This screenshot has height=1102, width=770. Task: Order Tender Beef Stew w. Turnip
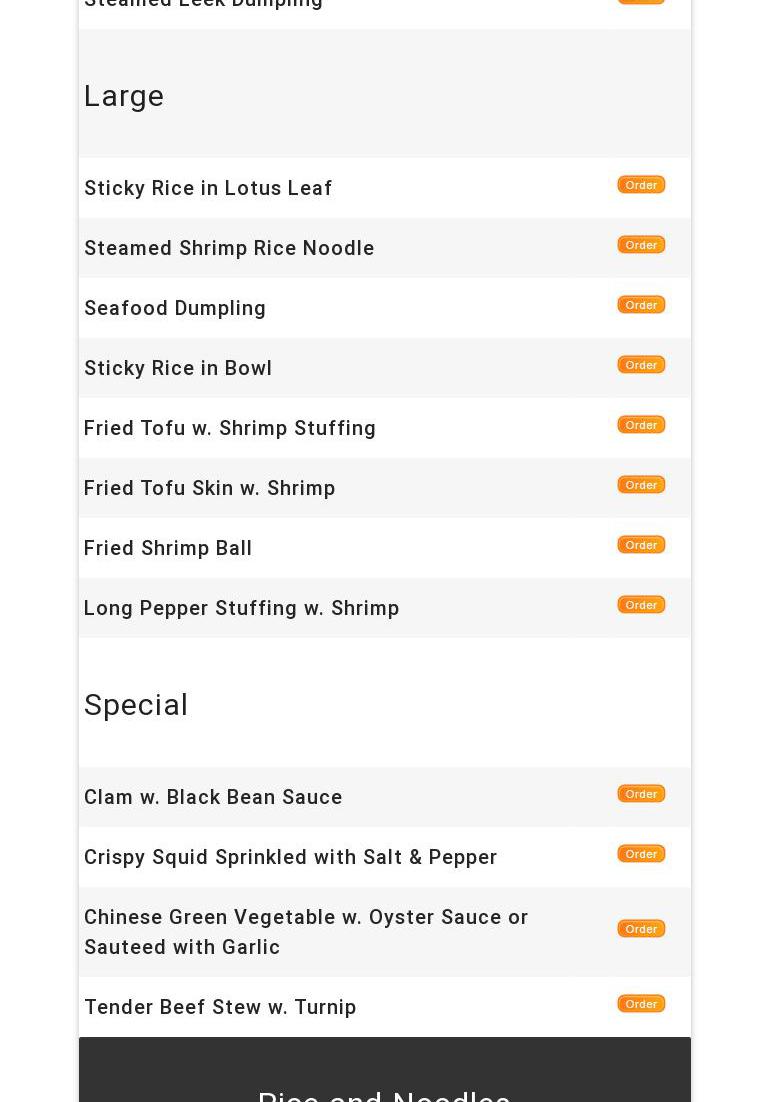click(641, 1004)
